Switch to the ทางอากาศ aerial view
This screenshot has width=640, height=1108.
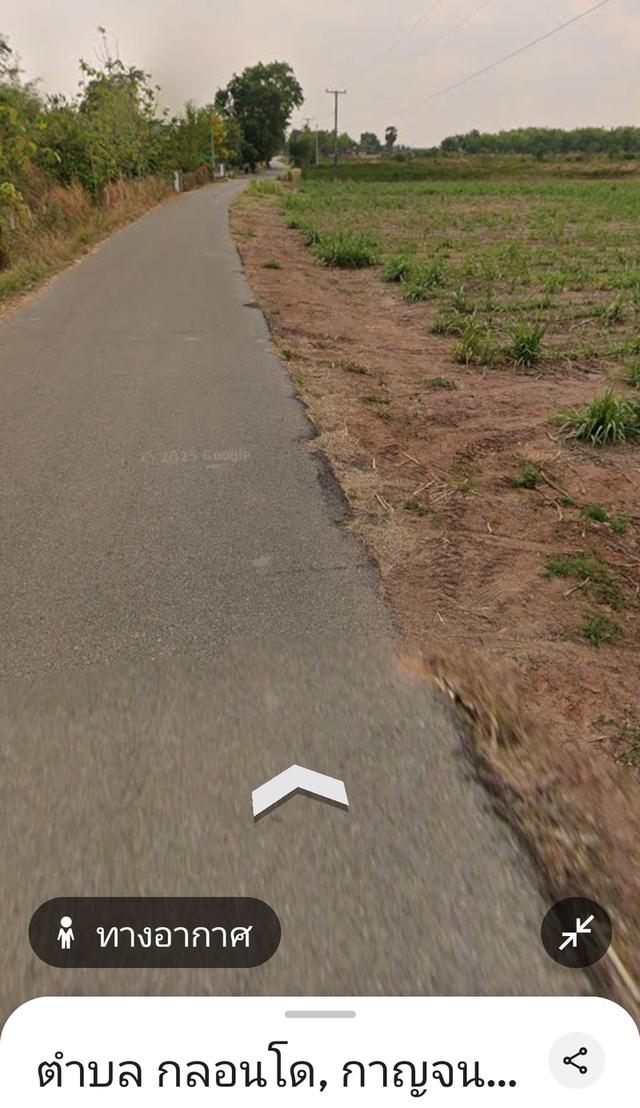pos(155,933)
